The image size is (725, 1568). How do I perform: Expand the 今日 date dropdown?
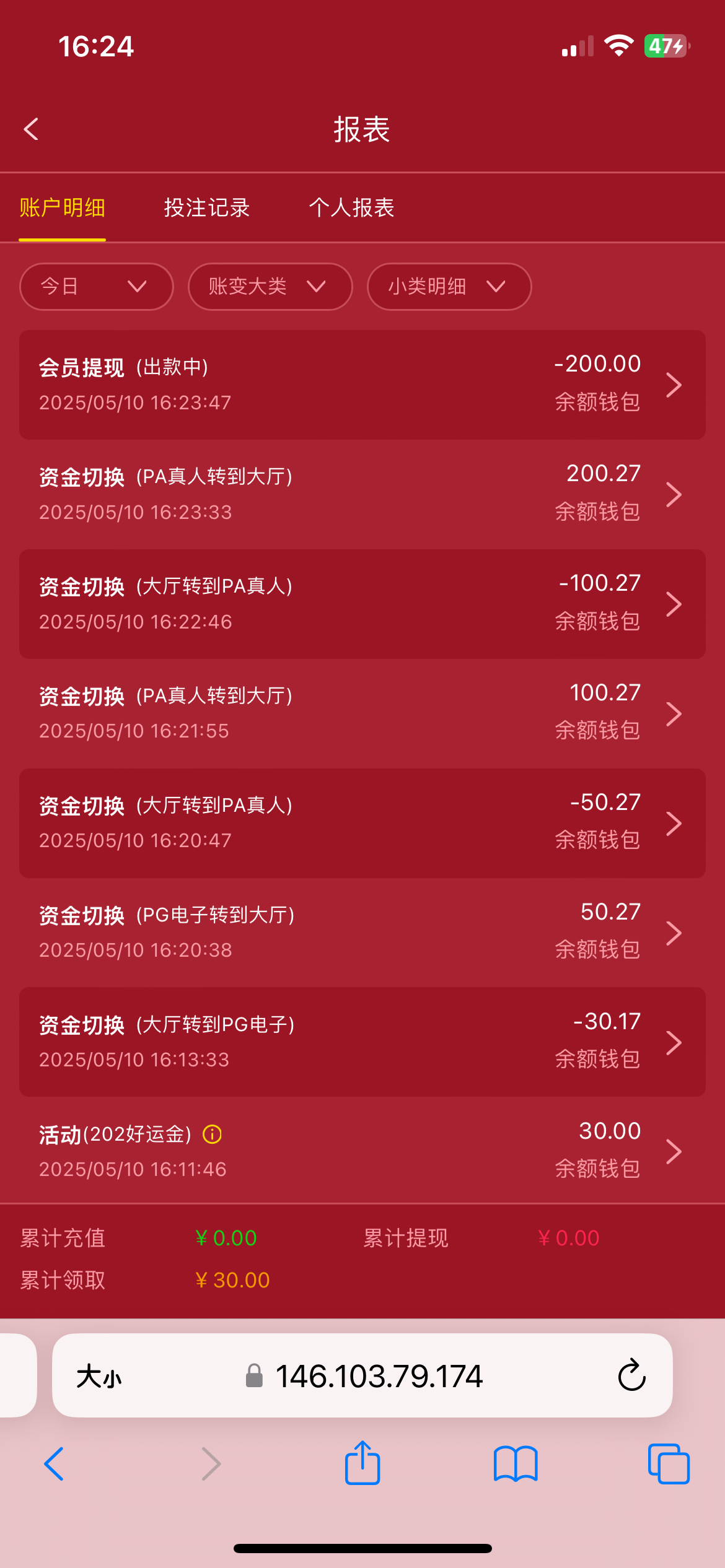97,287
